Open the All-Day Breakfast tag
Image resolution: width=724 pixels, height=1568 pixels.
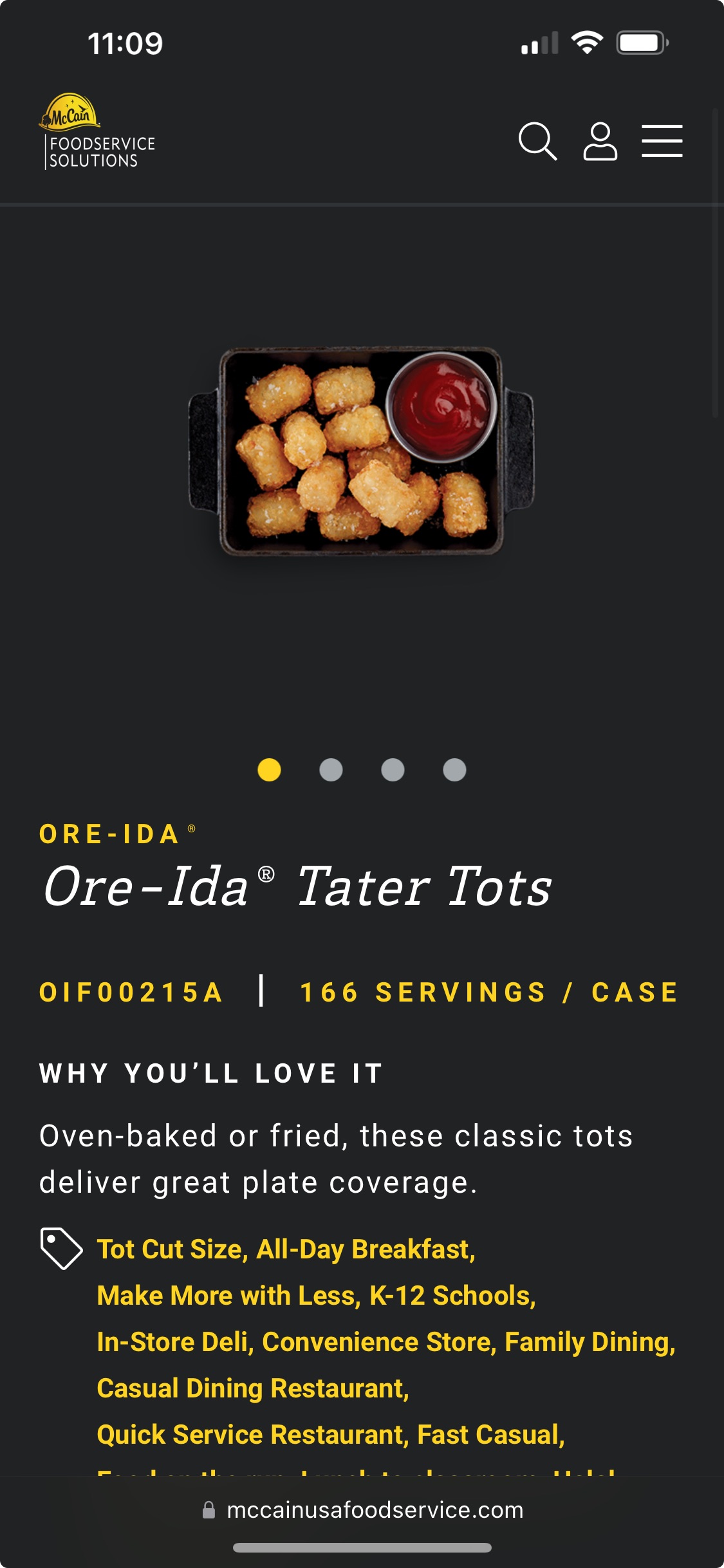365,1249
